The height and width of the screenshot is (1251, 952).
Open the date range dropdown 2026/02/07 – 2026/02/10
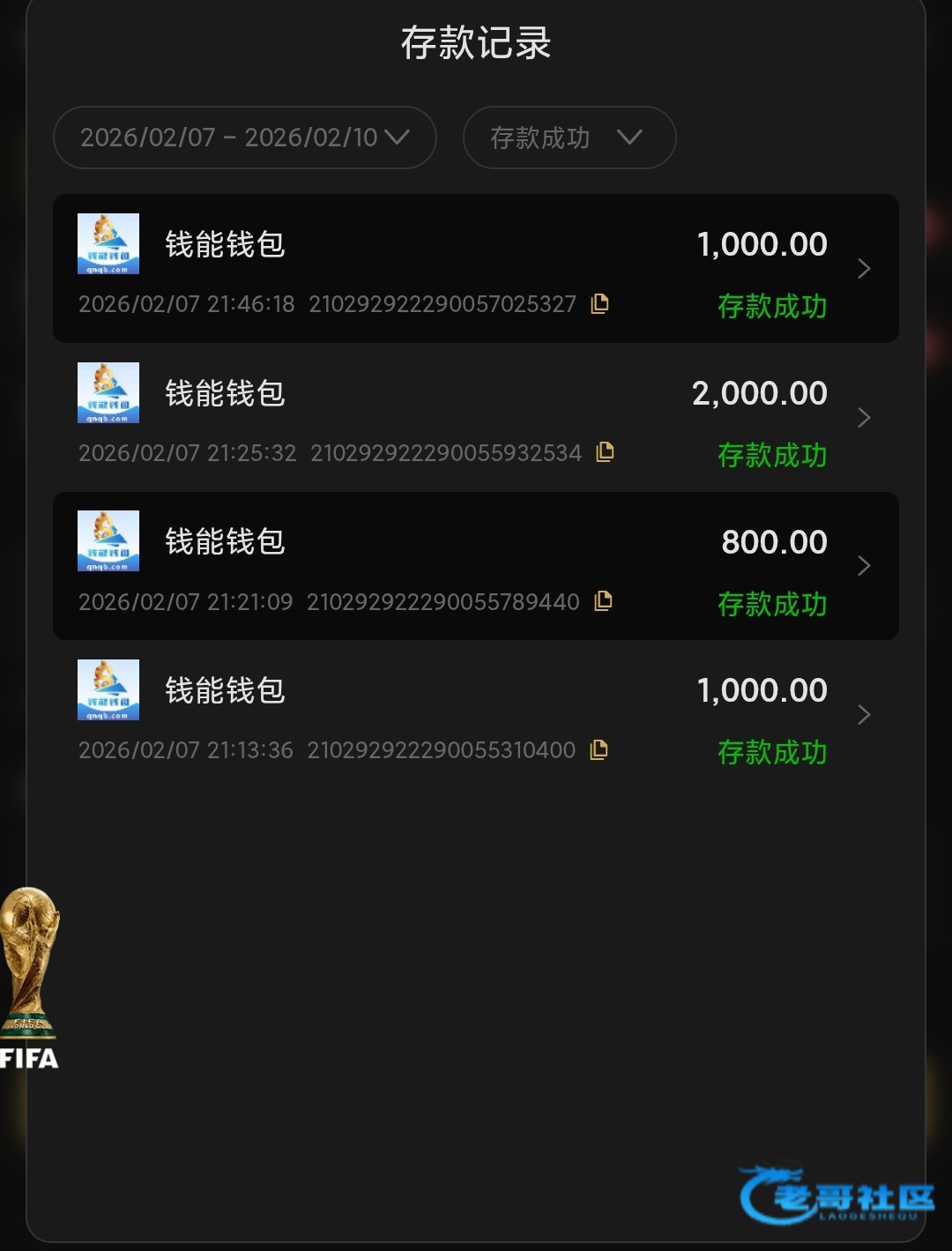pos(244,138)
